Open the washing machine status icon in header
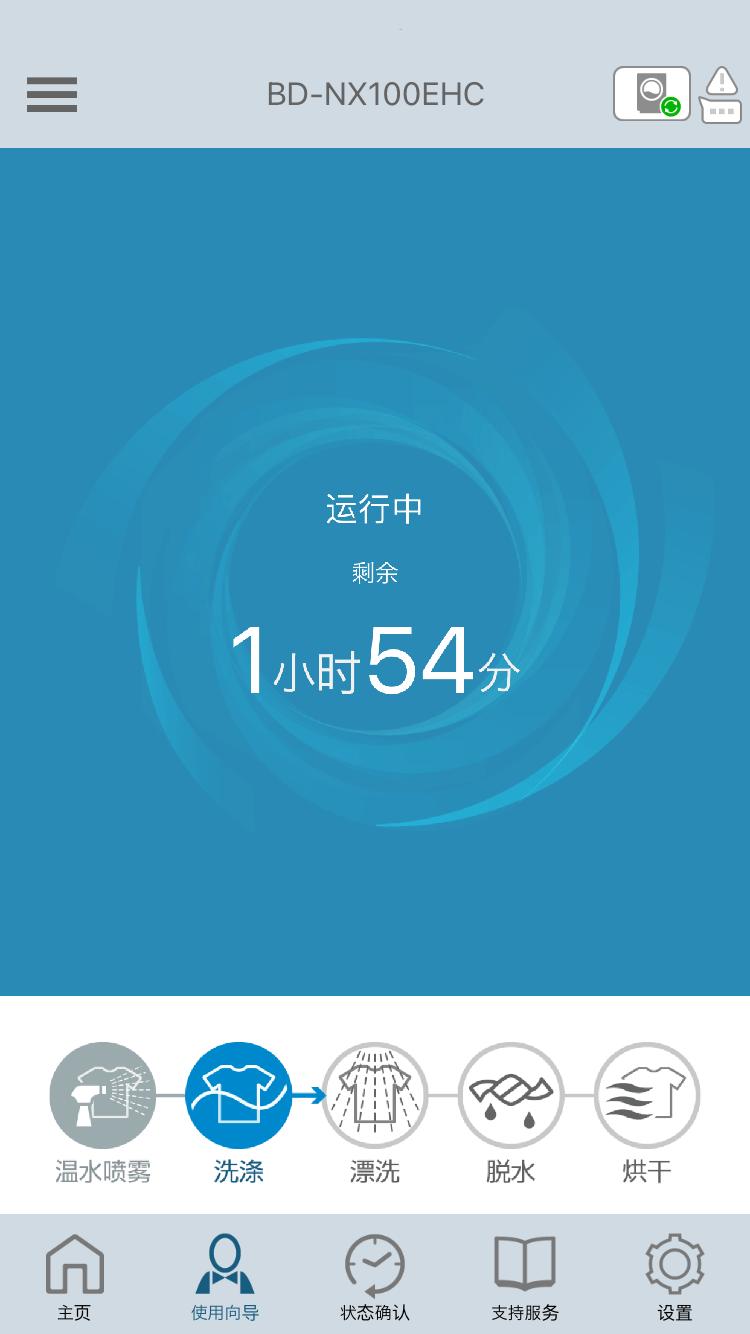Image resolution: width=750 pixels, height=1334 pixels. point(652,93)
